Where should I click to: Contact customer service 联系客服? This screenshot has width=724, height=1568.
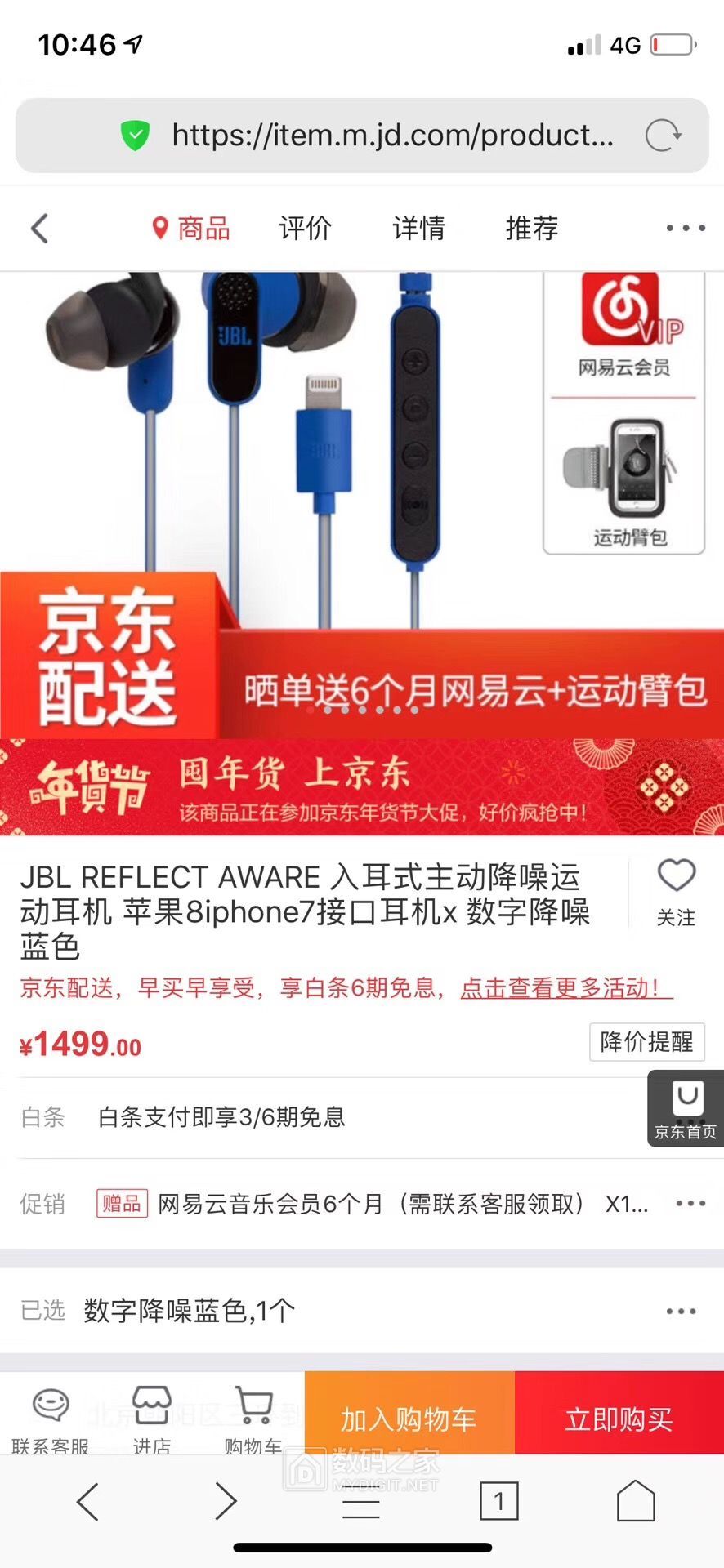50,1419
